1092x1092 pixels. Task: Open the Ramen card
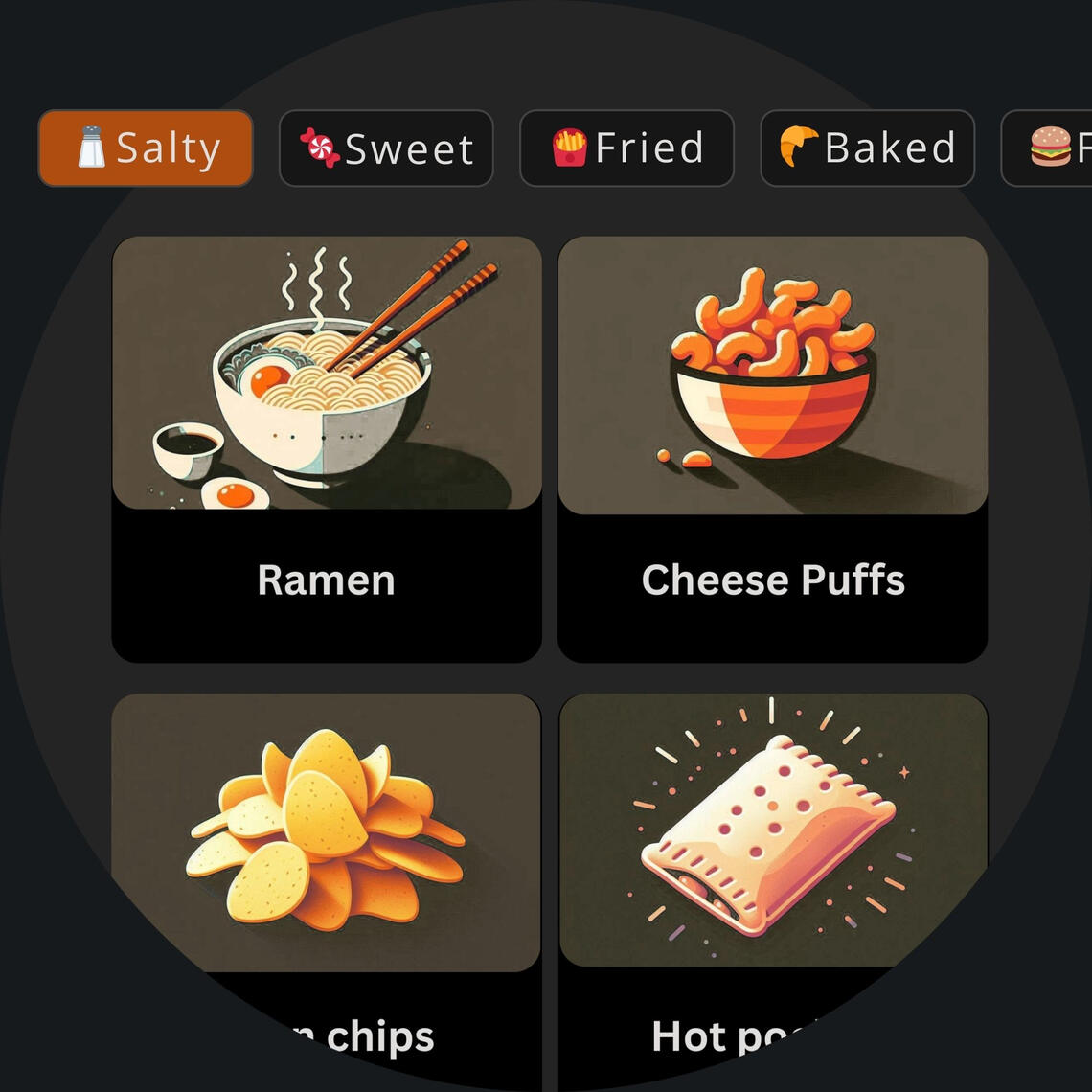pyautogui.click(x=327, y=448)
